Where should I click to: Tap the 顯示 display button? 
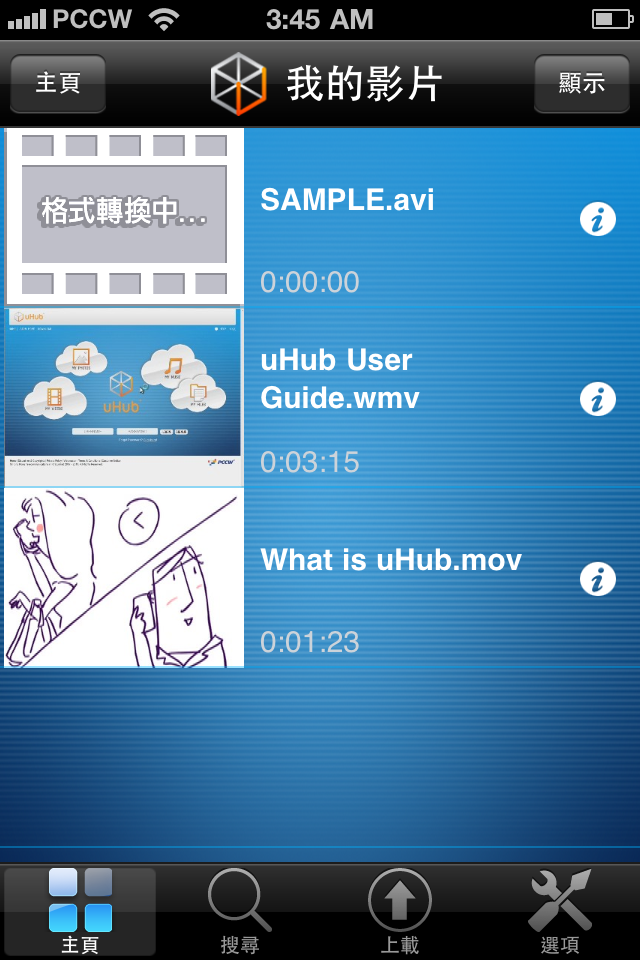[581, 83]
